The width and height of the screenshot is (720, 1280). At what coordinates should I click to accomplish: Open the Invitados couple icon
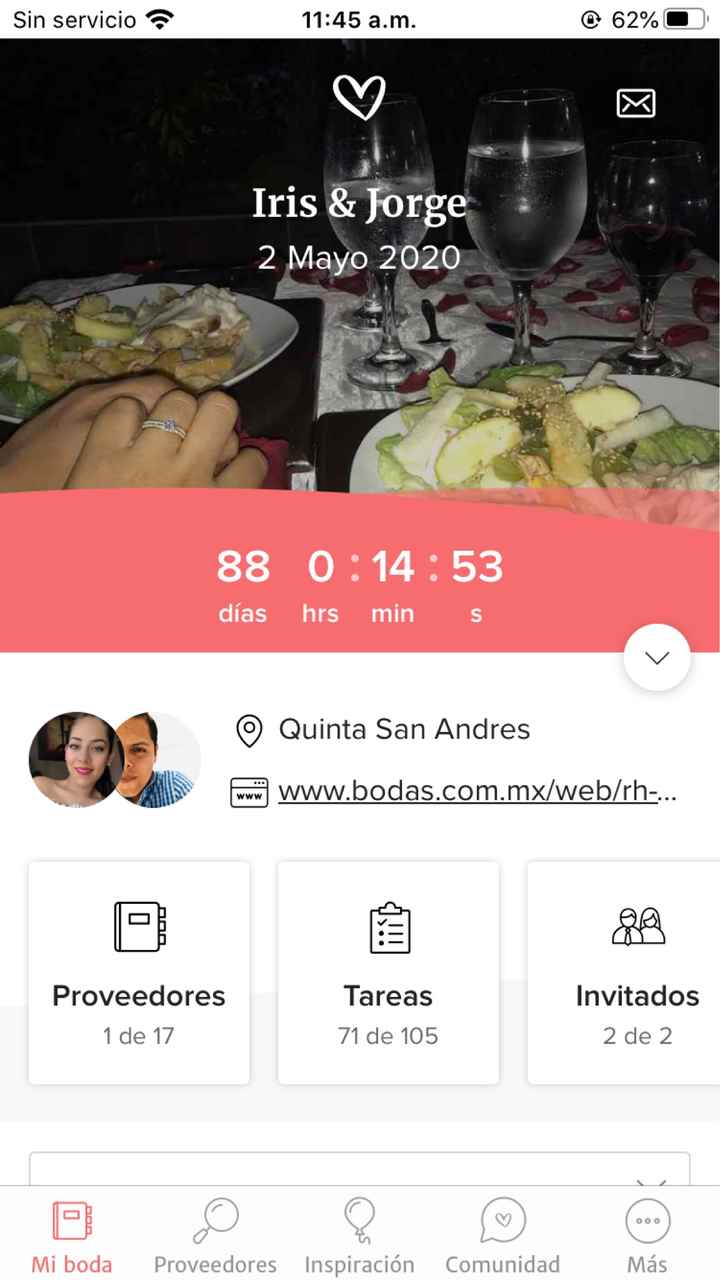point(637,926)
